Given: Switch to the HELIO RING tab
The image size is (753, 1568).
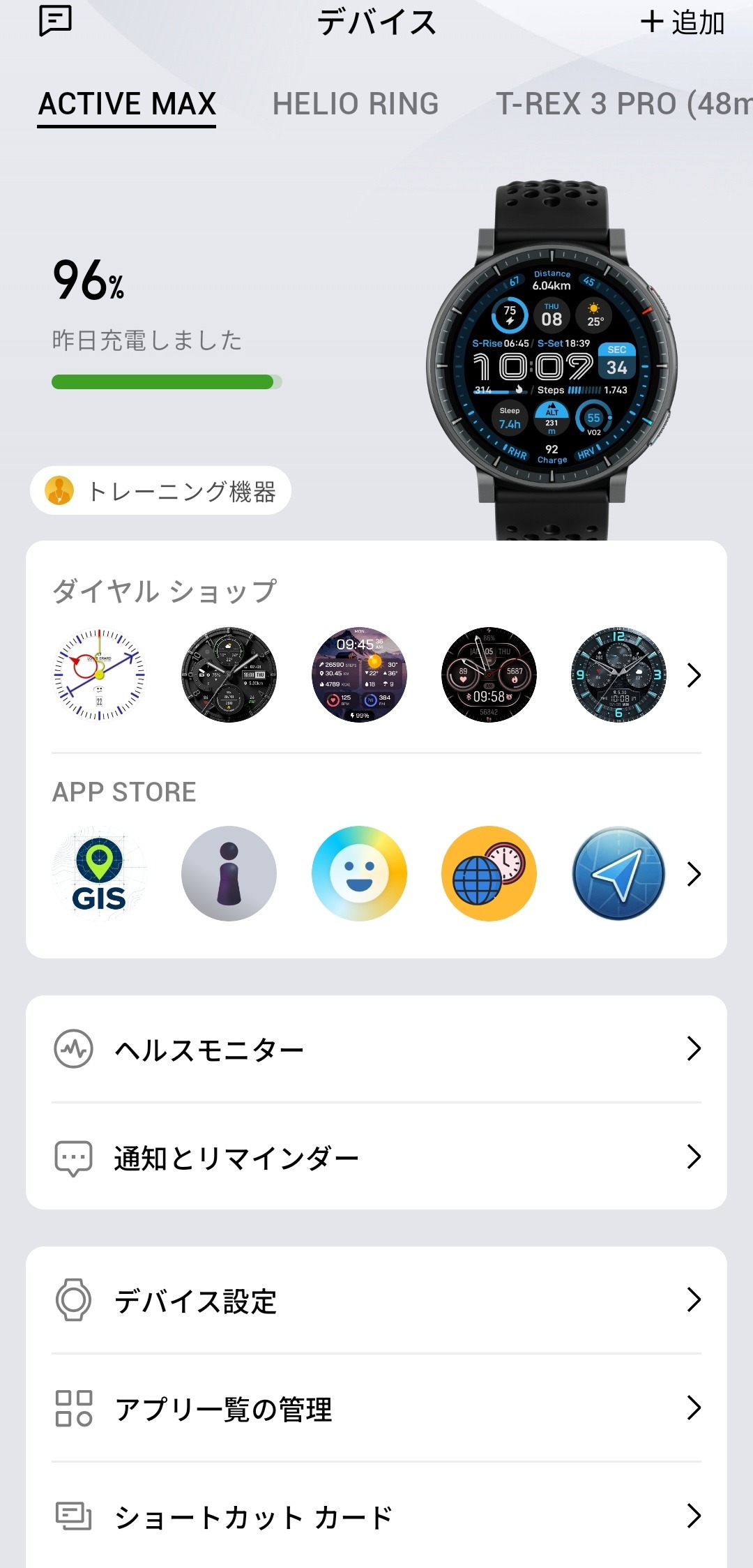Looking at the screenshot, I should pos(356,104).
